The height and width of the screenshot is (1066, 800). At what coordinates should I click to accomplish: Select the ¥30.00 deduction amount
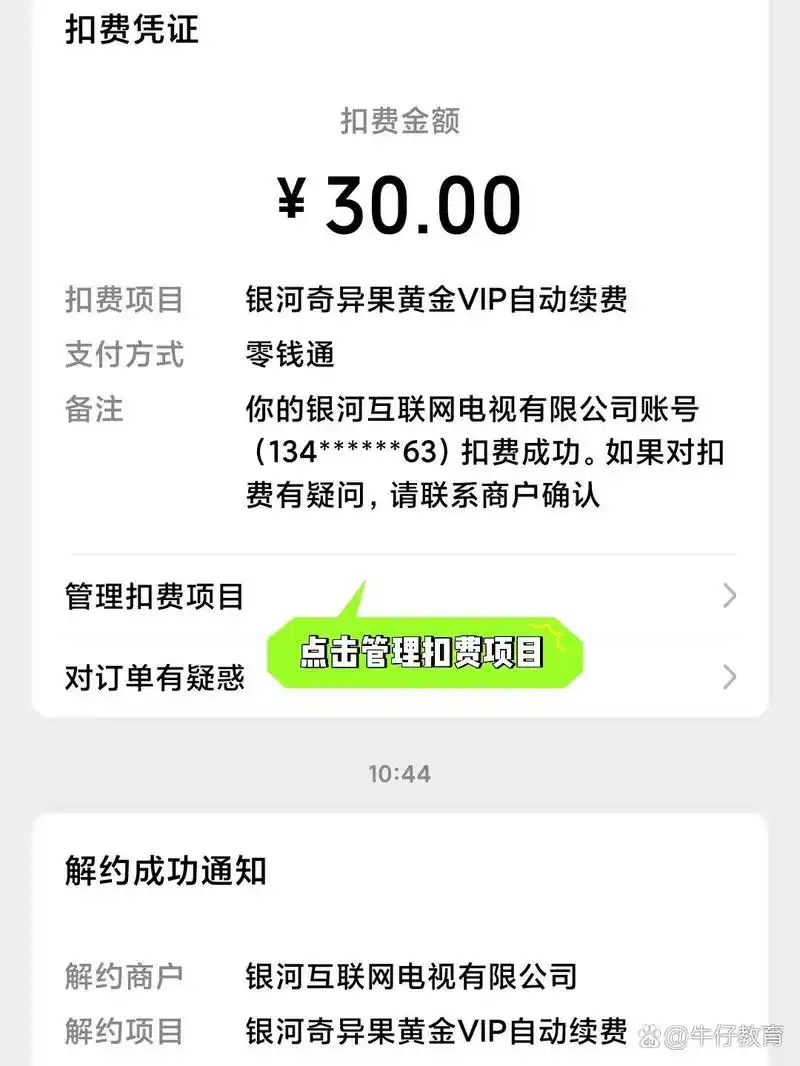[400, 203]
